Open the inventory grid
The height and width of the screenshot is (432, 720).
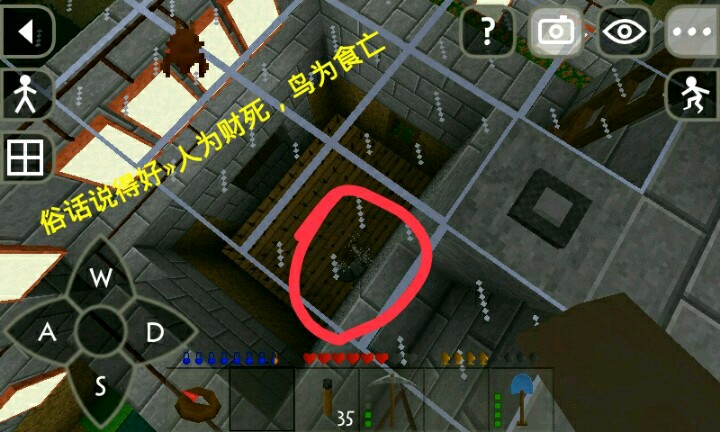pyautogui.click(x=24, y=158)
